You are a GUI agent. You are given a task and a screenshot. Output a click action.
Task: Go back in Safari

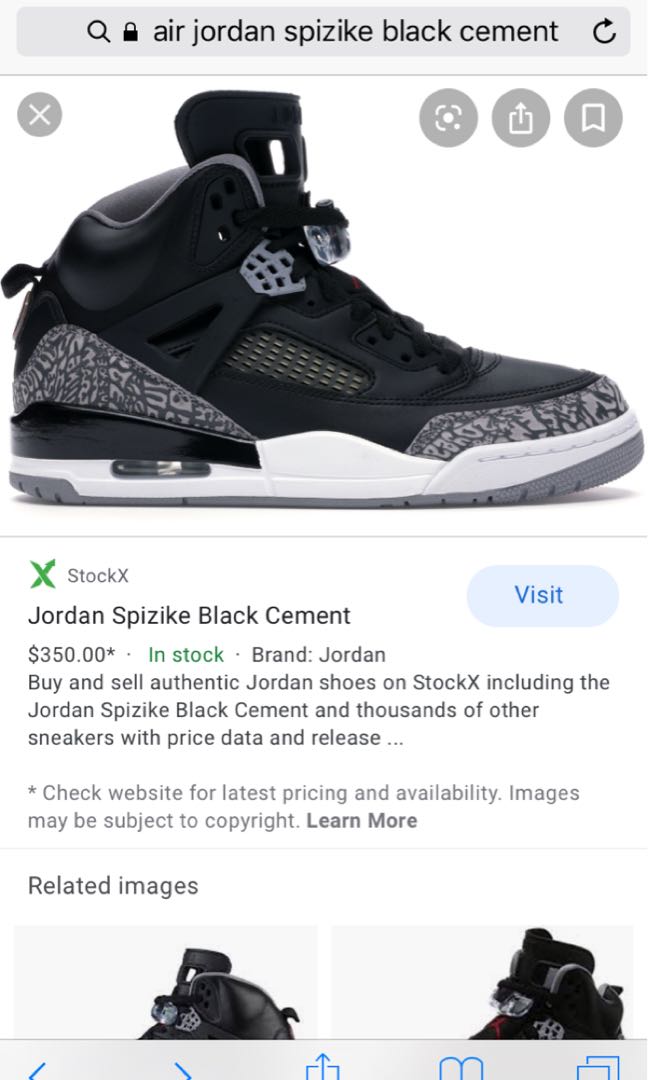(x=38, y=1068)
